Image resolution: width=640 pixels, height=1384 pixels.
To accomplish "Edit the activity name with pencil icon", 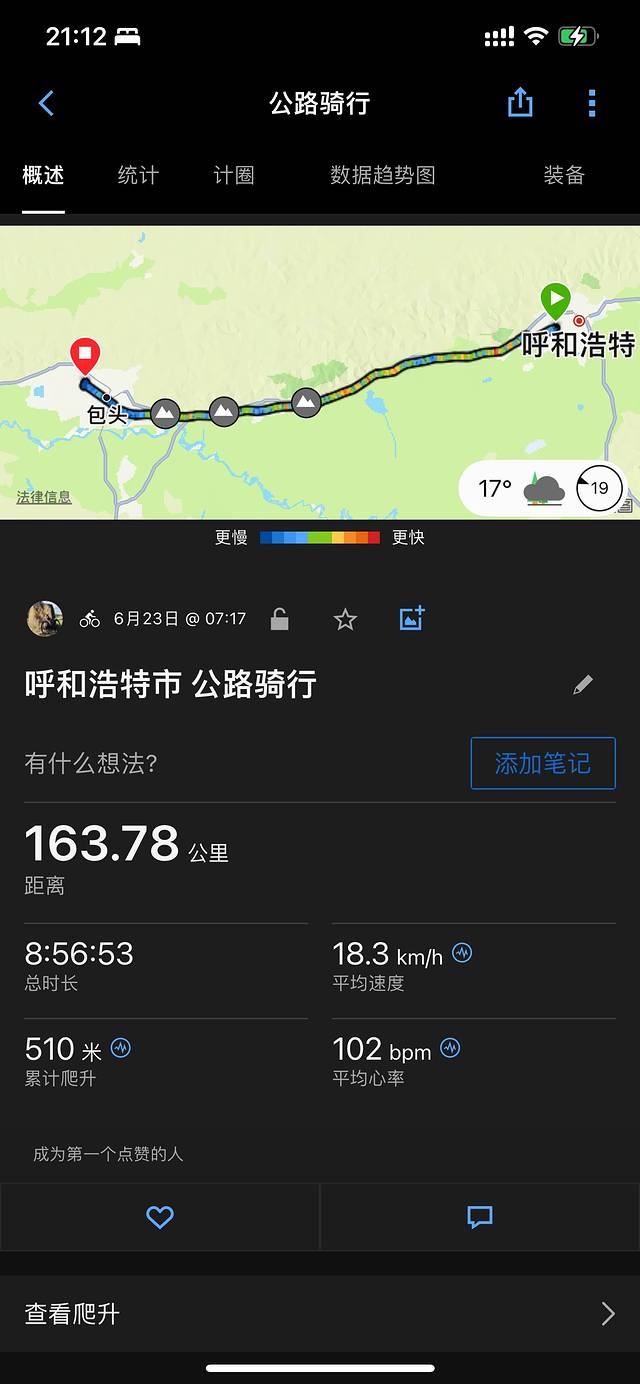I will pyautogui.click(x=583, y=684).
